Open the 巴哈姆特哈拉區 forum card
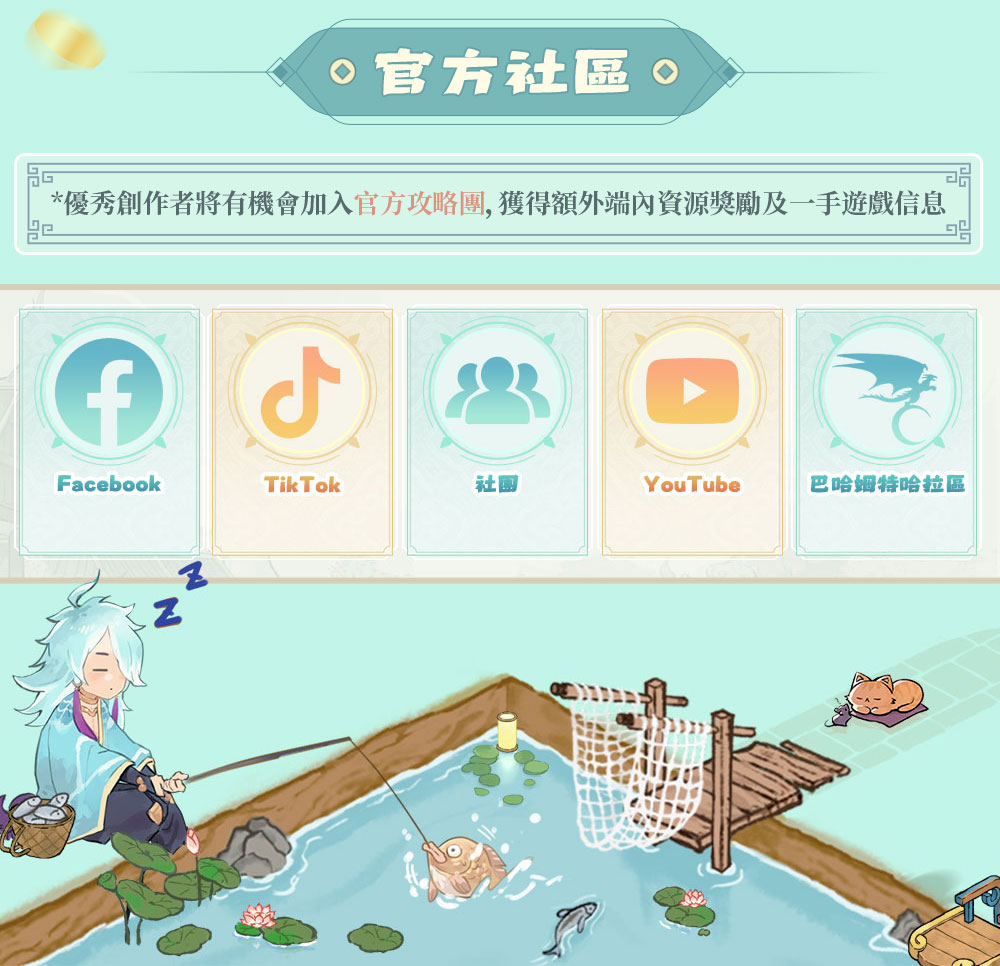The width and height of the screenshot is (1000, 966). 886,430
